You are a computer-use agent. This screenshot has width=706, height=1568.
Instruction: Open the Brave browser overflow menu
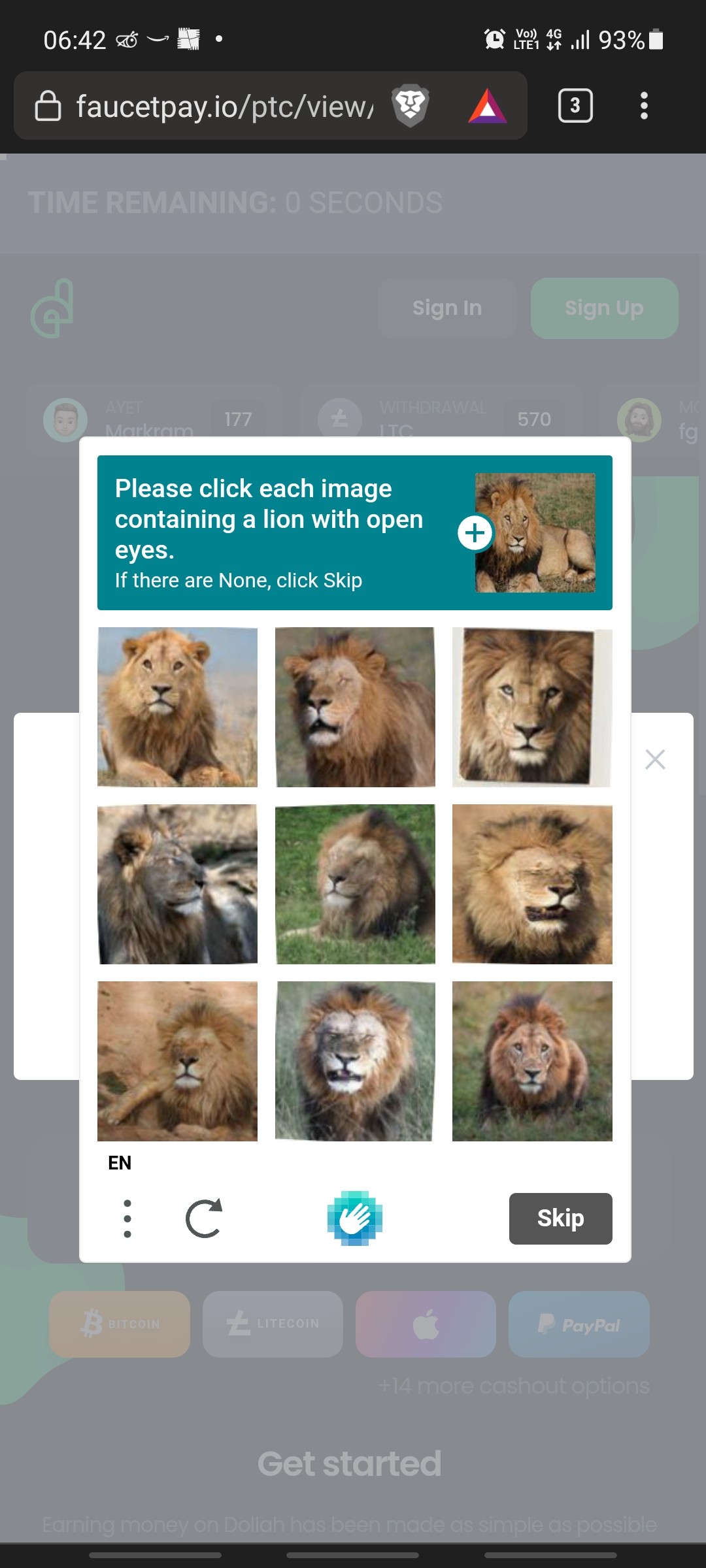644,105
